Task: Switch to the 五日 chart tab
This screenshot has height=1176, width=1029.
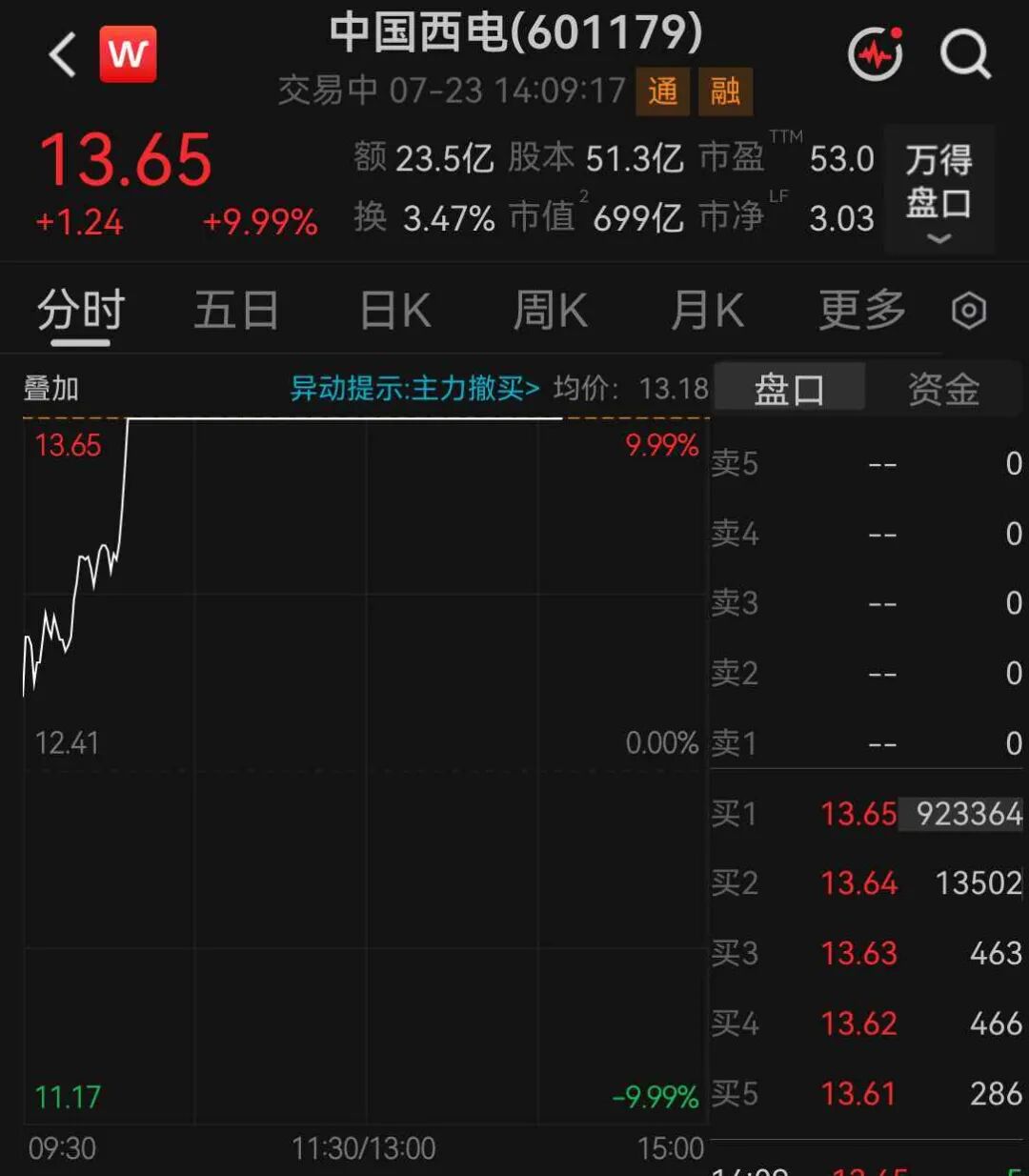Action: pos(236,311)
